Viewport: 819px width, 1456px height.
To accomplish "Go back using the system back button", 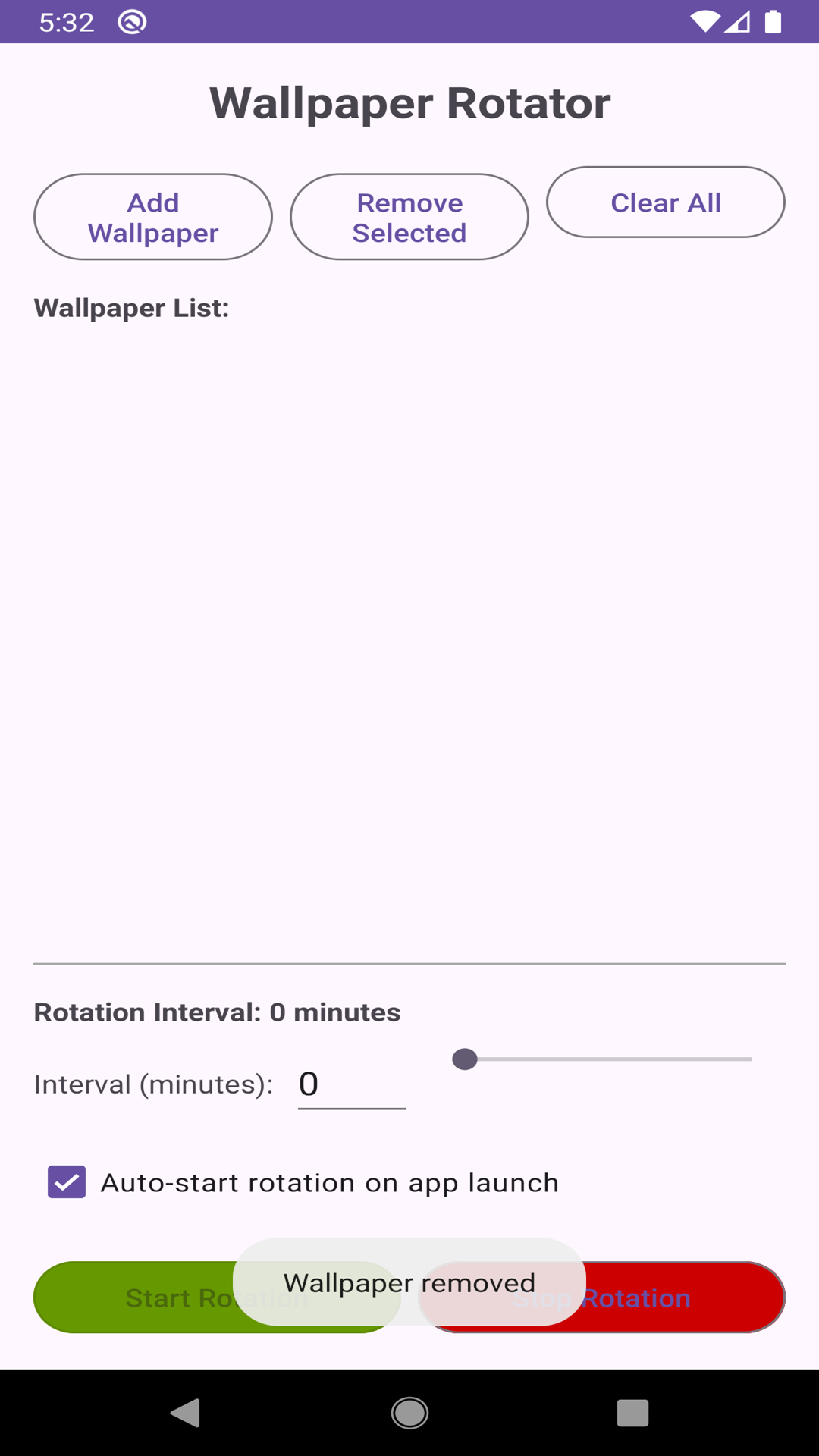I will pos(185,1413).
